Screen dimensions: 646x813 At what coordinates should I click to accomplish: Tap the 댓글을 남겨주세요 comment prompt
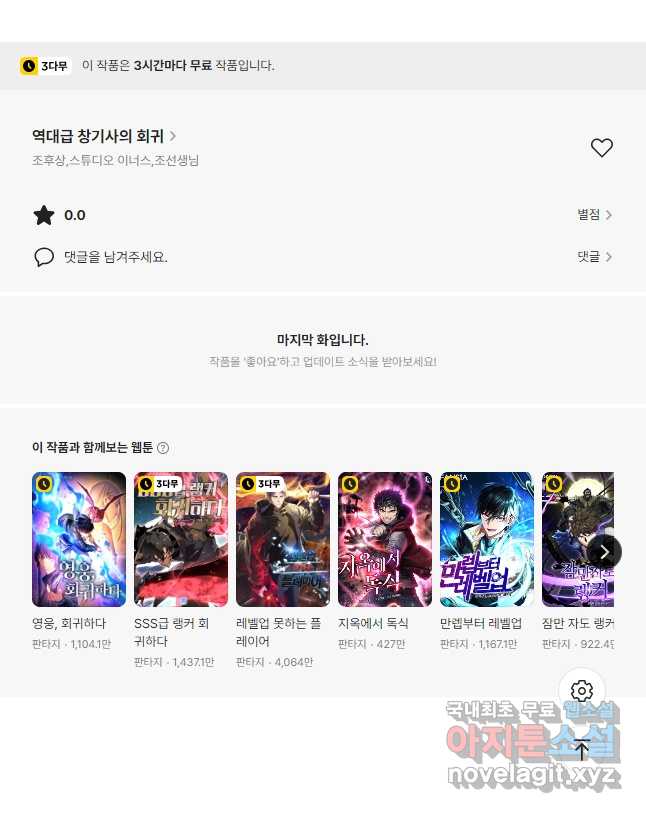click(x=115, y=257)
